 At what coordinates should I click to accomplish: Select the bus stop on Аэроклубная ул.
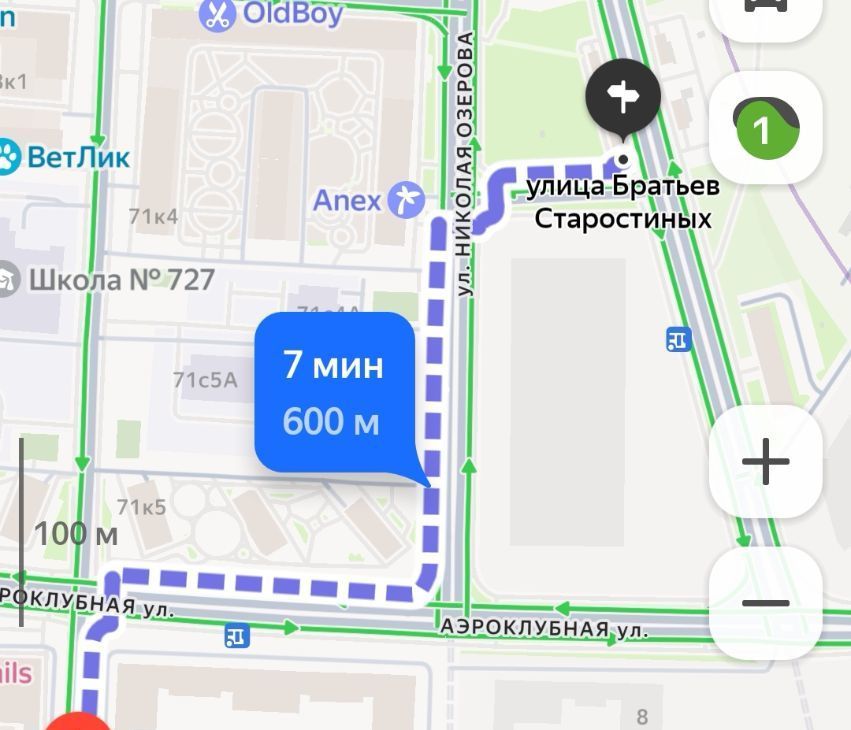click(x=237, y=635)
